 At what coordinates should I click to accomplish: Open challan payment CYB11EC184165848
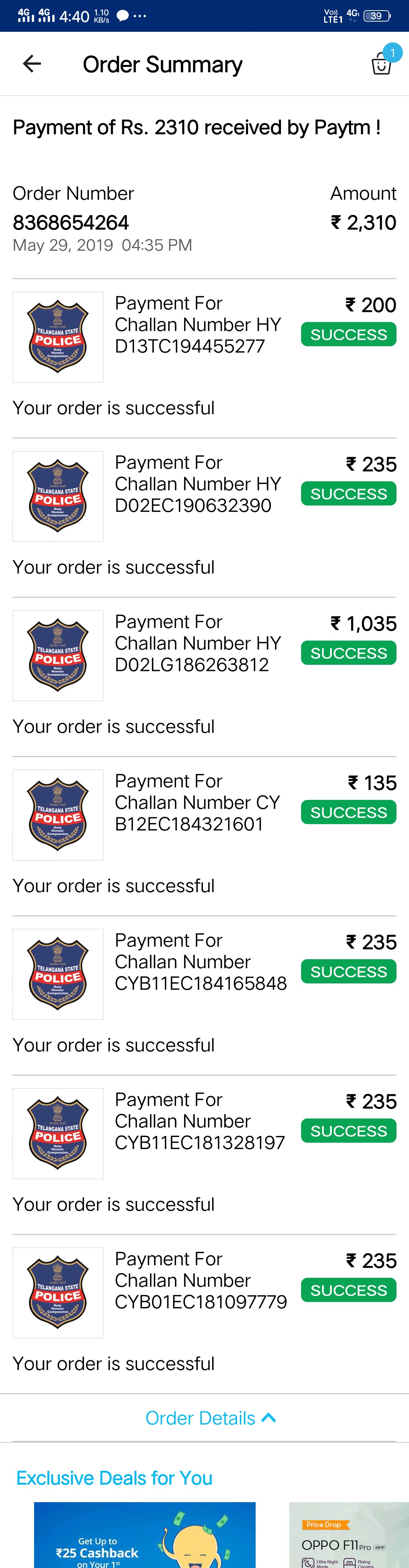tap(200, 962)
